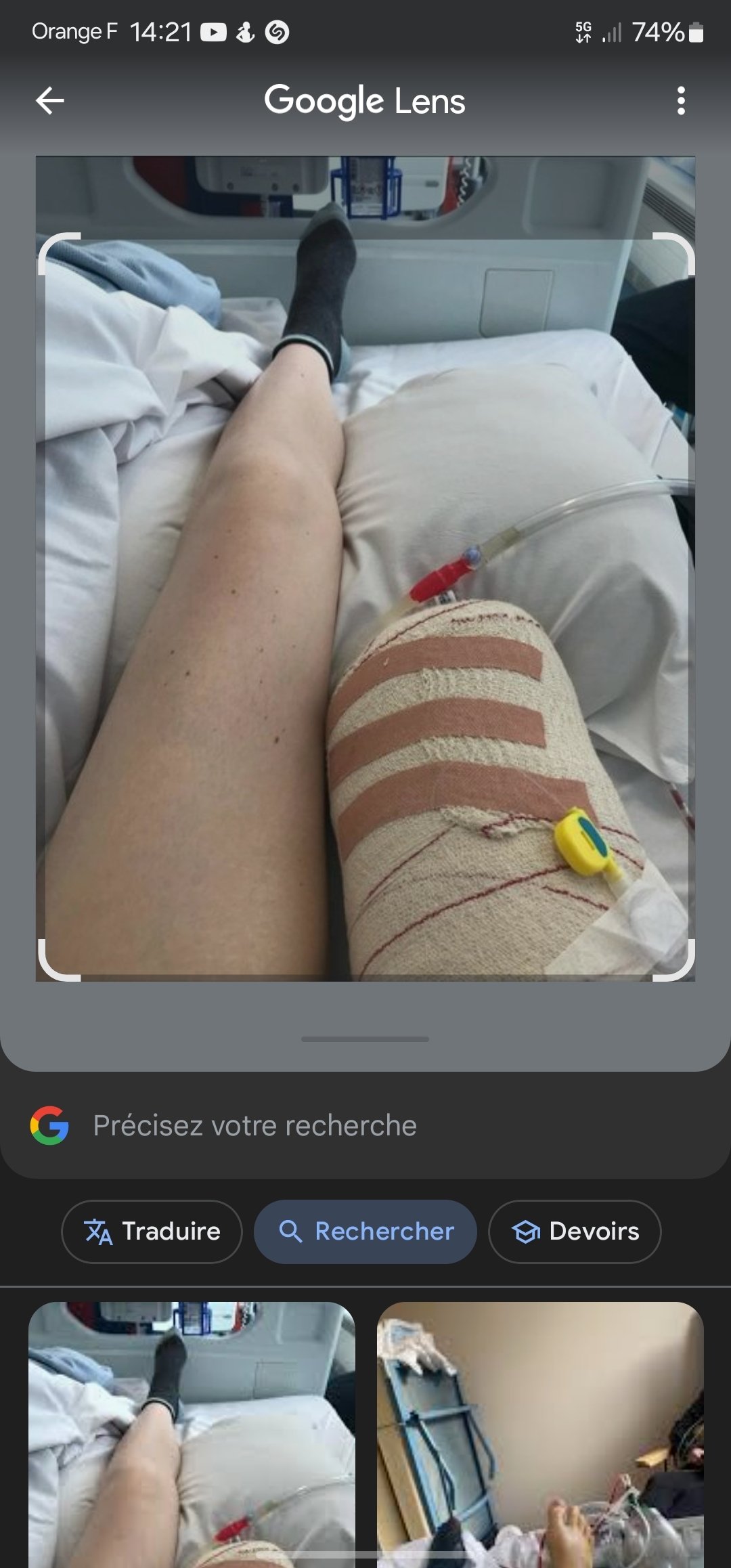Select the Rechercher chip

365,1232
